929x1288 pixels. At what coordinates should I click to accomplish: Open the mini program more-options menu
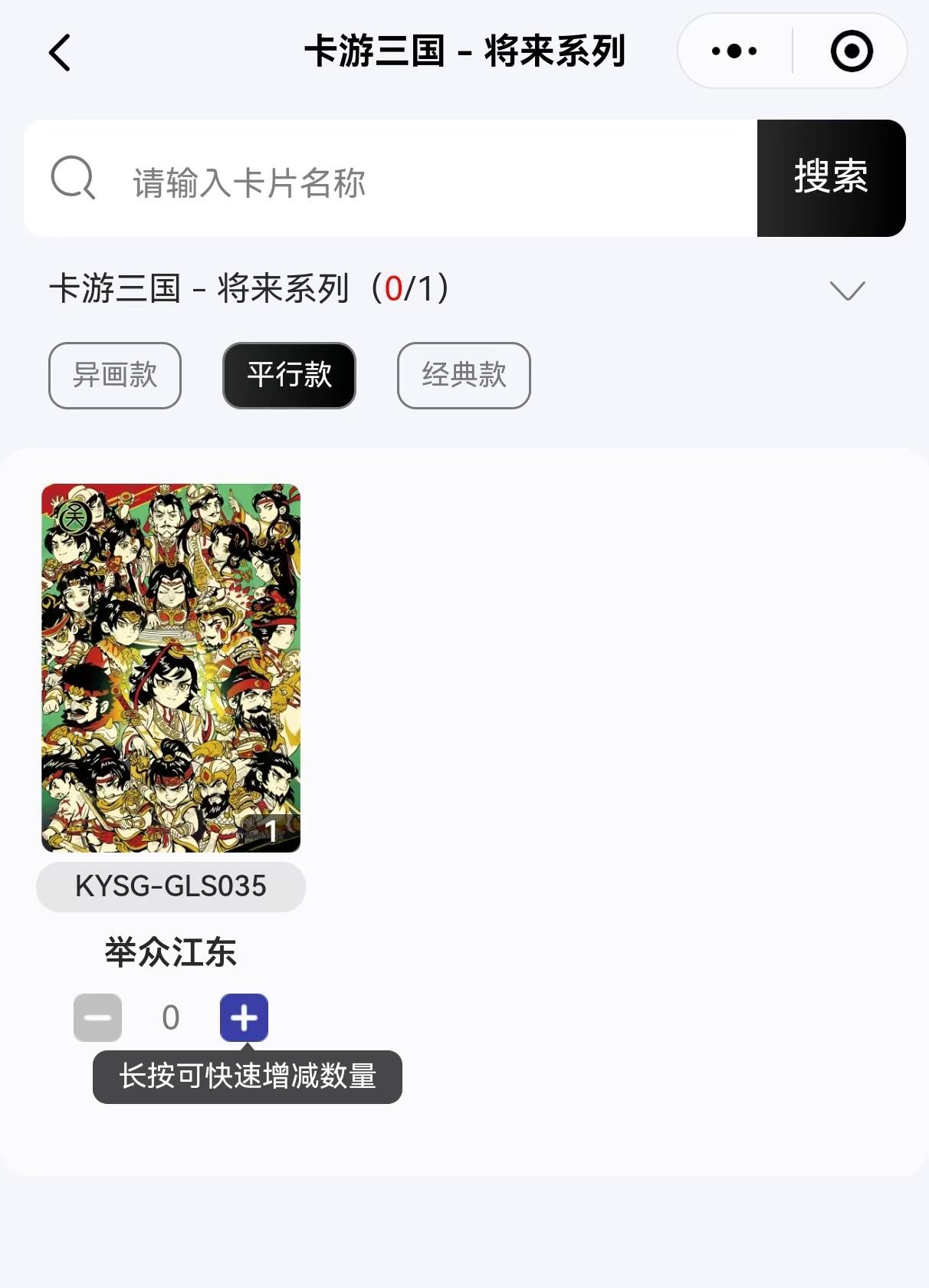734,51
